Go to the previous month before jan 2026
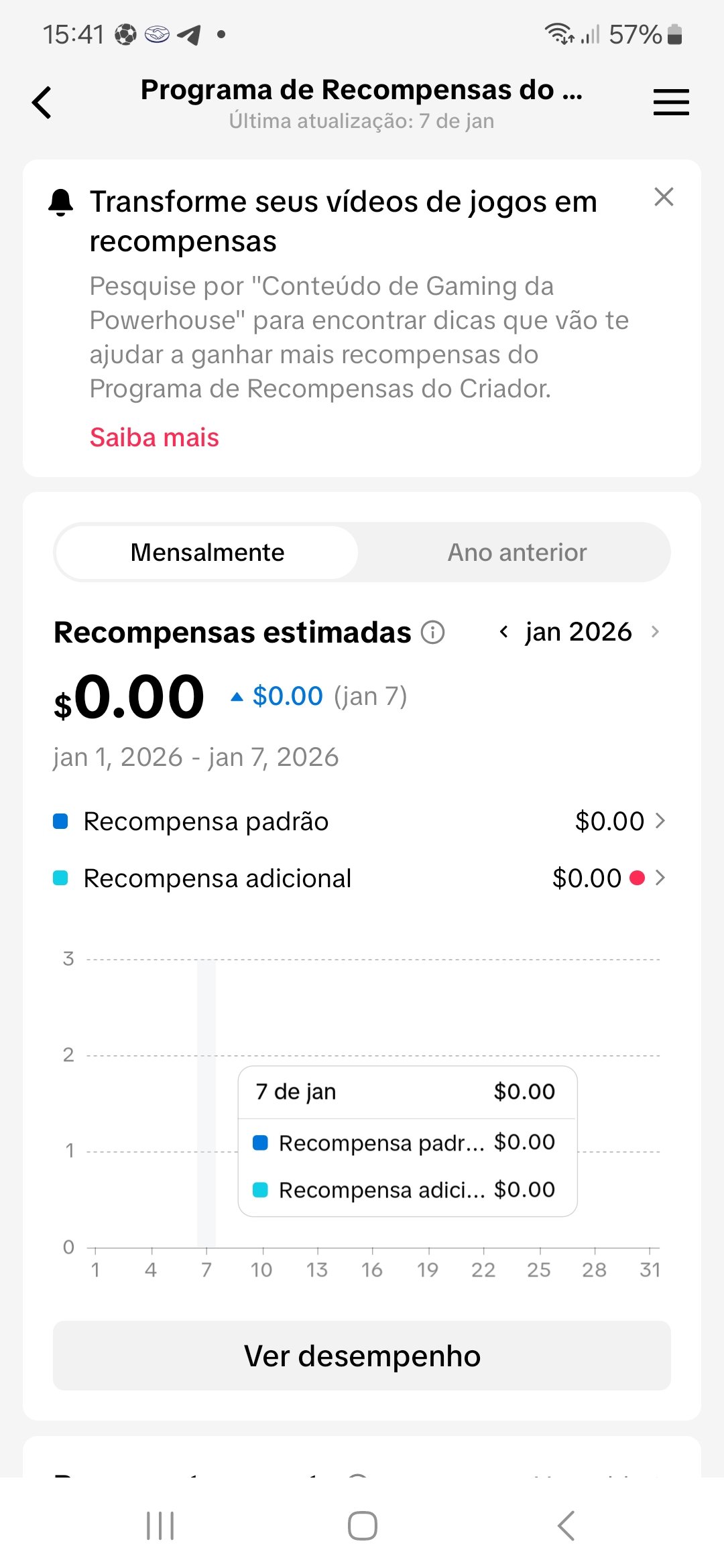 pos(504,632)
